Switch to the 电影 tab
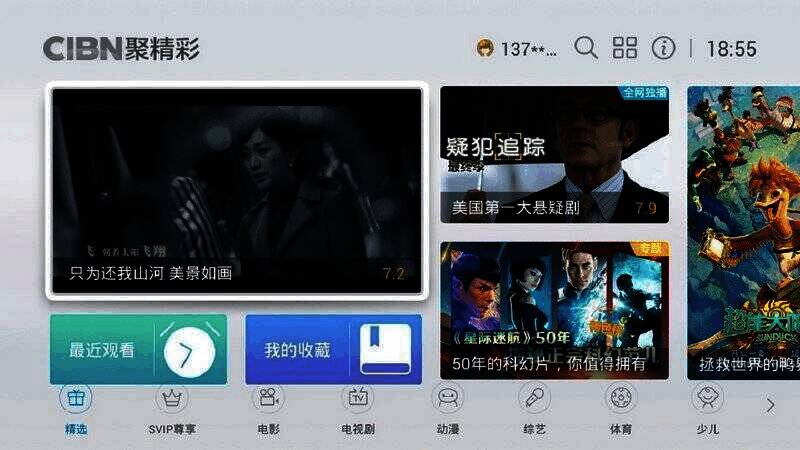The image size is (800, 450). click(267, 408)
